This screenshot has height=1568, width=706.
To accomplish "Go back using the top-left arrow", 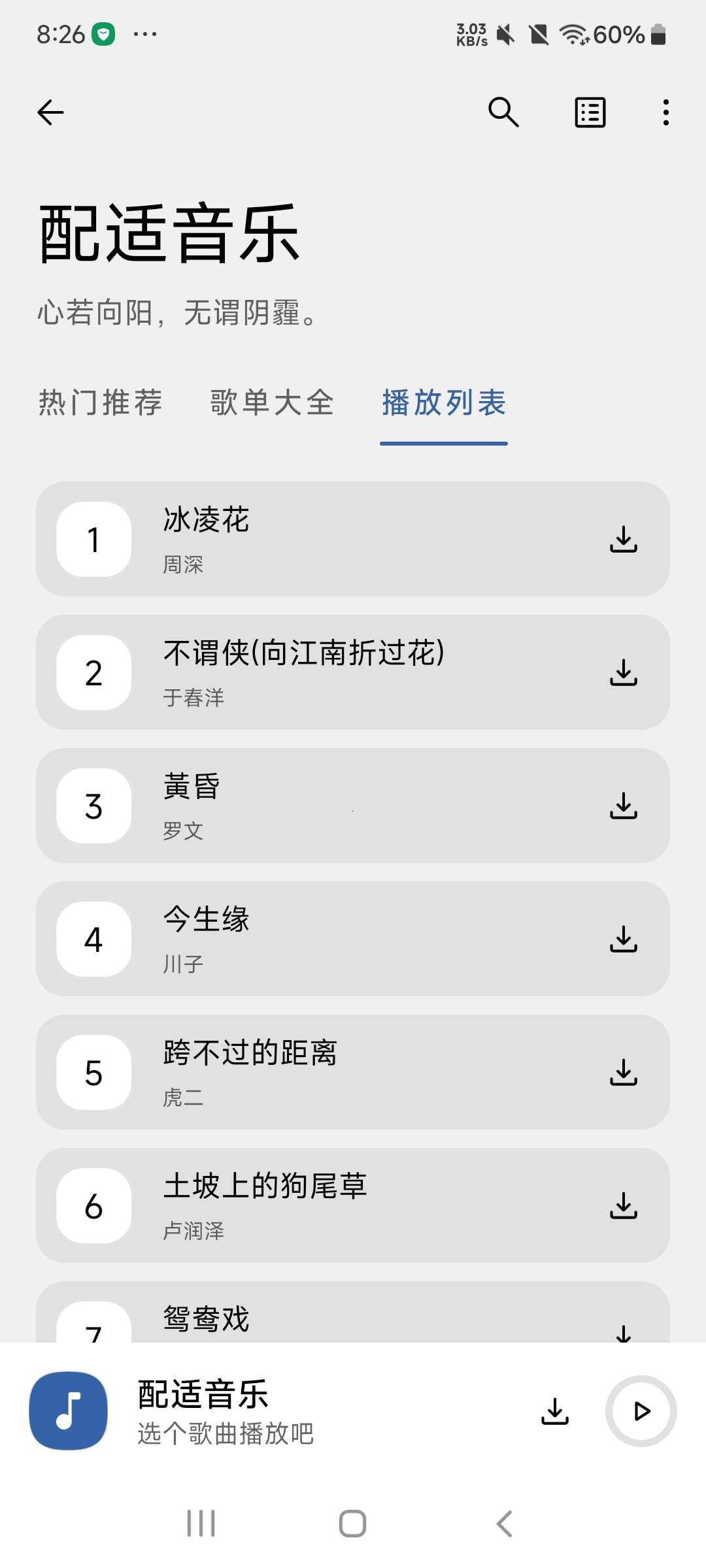I will [50, 112].
